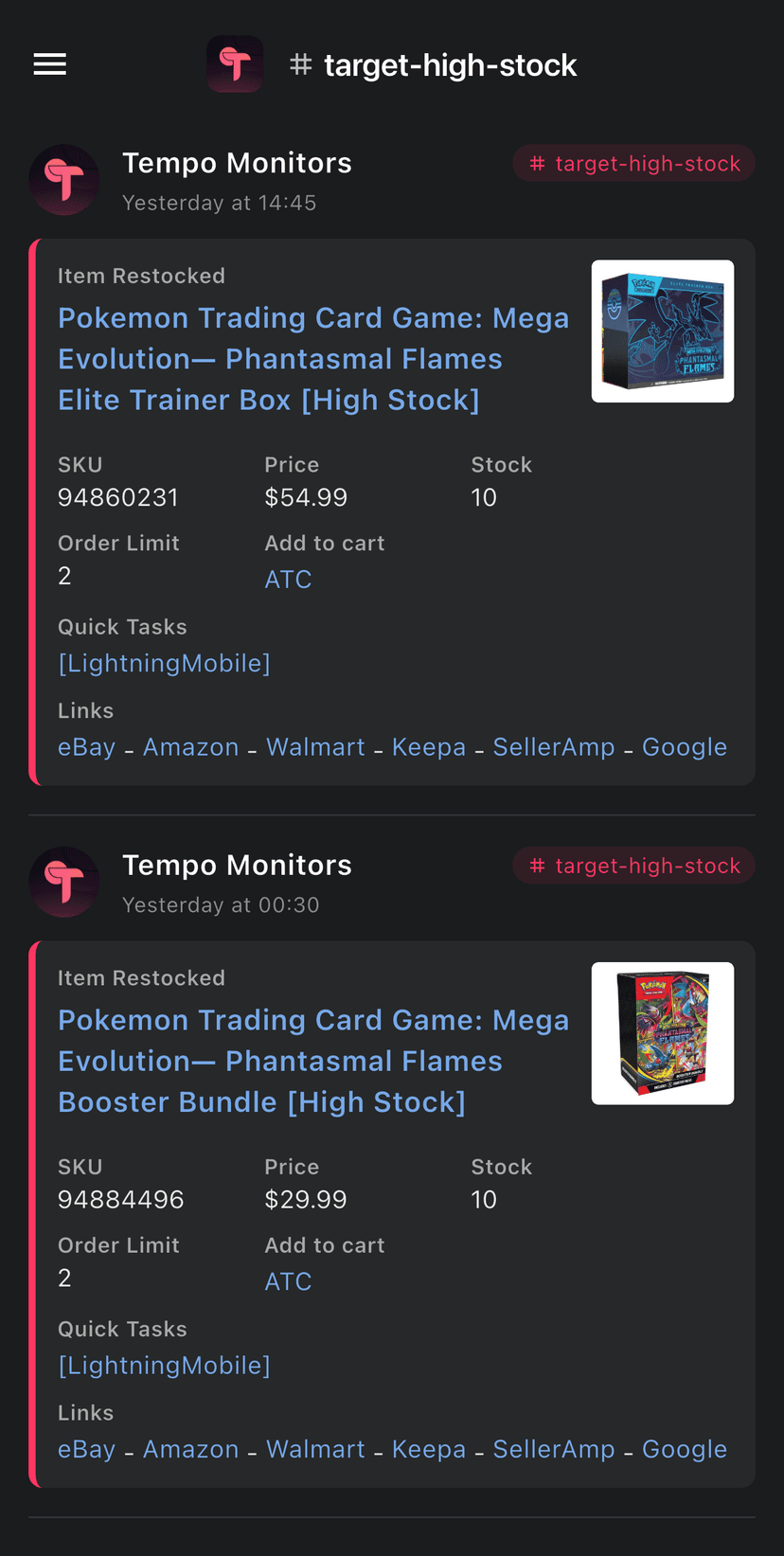784x1556 pixels.
Task: Open eBay link for Elite Trainer Box
Action: (86, 747)
